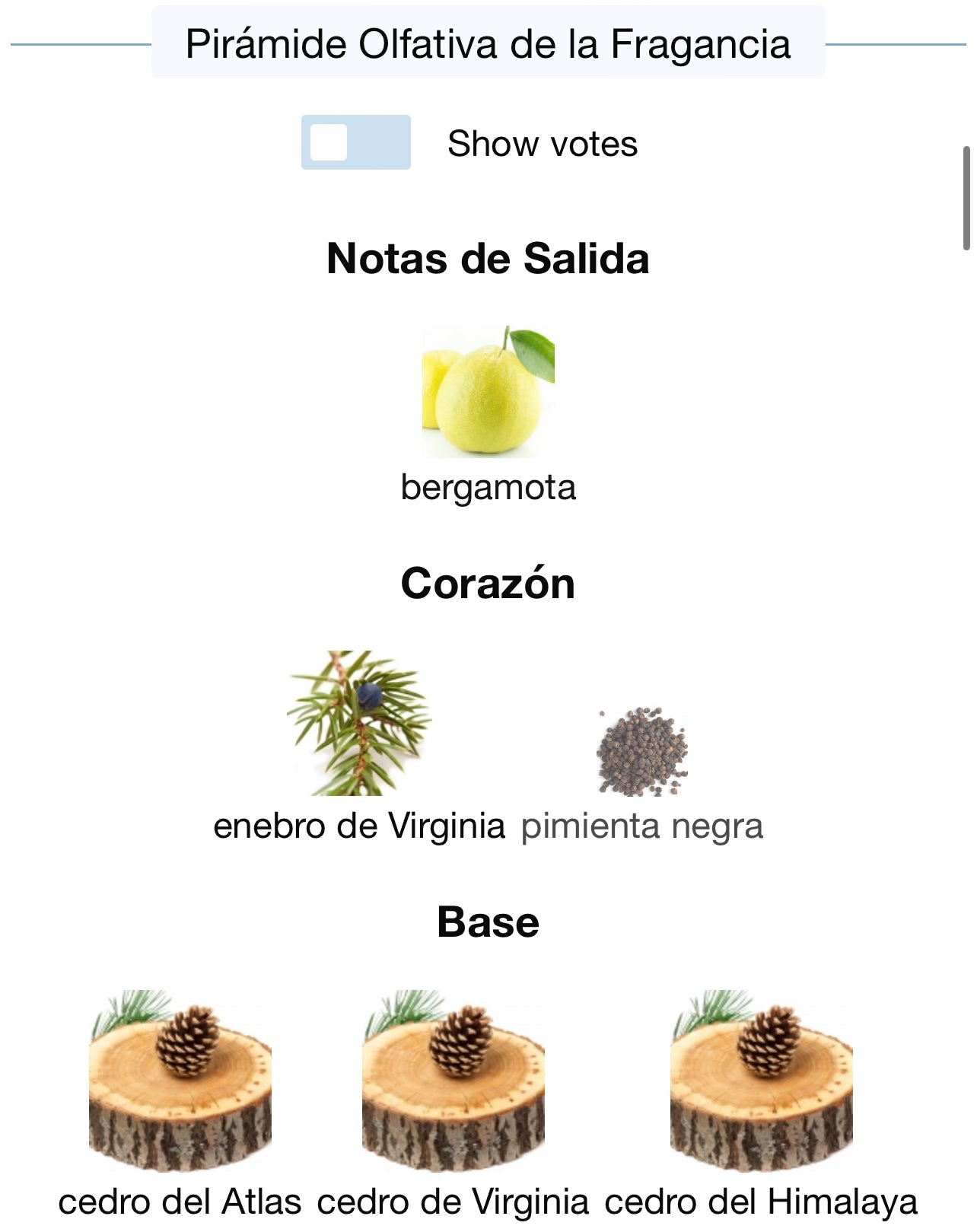Viewport: 977px width, 1232px height.
Task: Open the bergamota note
Action: pyautogui.click(x=488, y=393)
